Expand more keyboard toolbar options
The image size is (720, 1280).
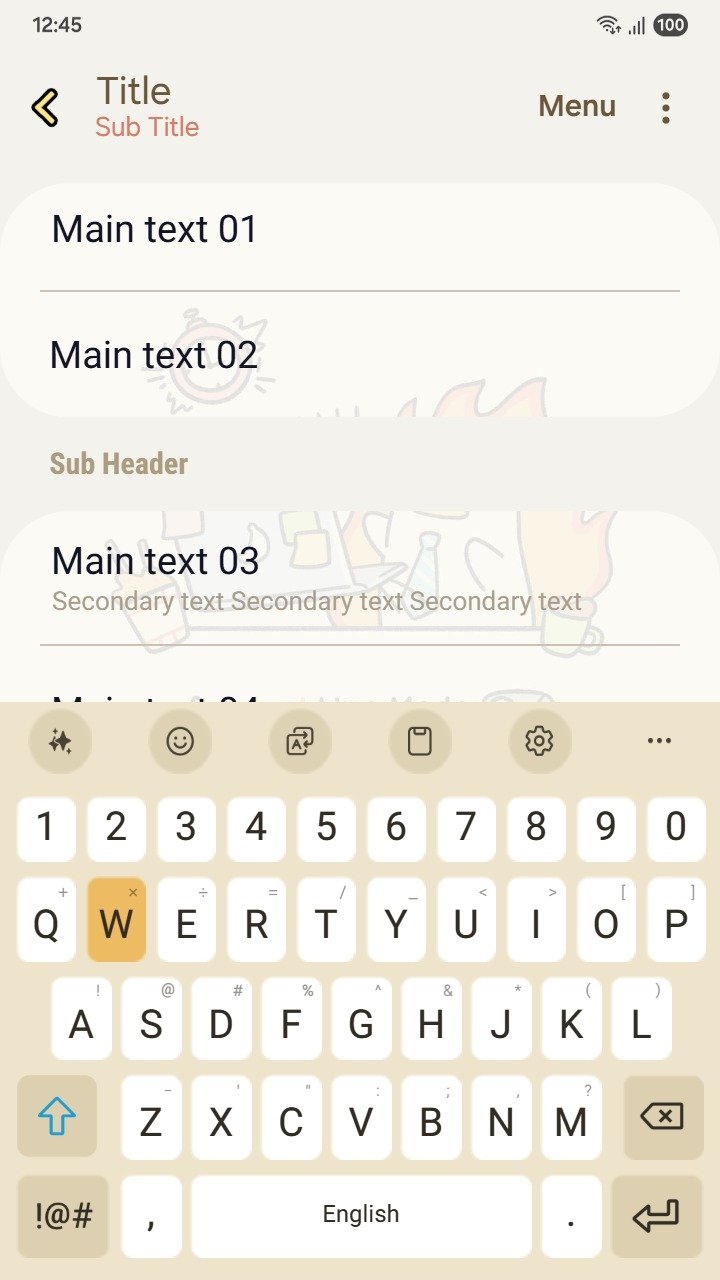click(659, 741)
